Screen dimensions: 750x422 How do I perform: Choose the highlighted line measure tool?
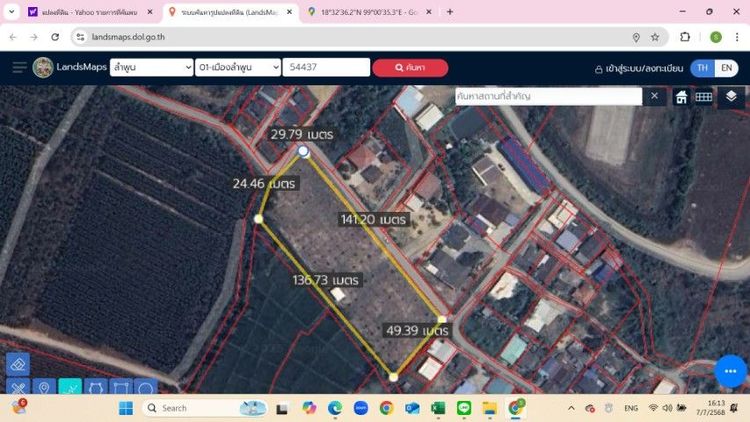click(70, 388)
